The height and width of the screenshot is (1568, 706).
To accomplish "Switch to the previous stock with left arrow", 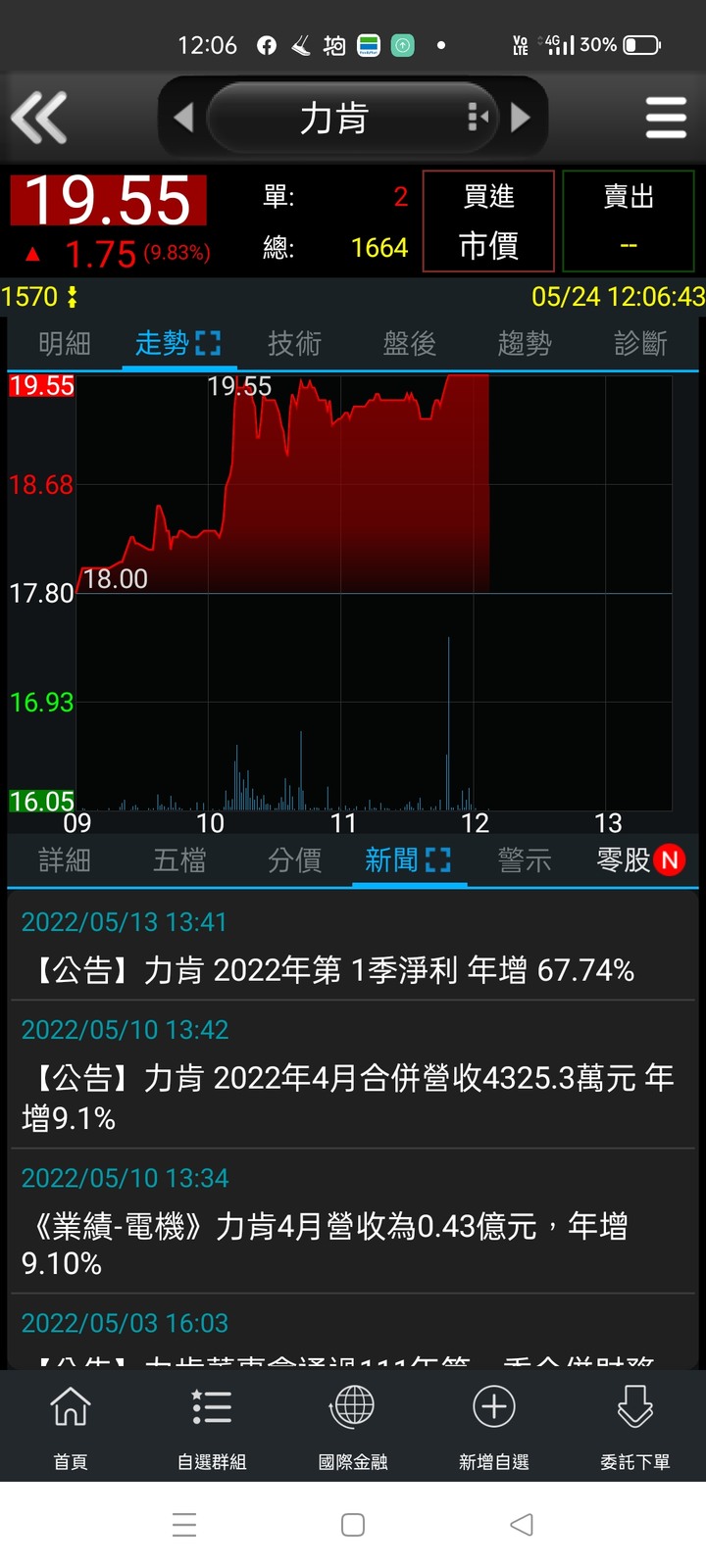I will pyautogui.click(x=183, y=118).
